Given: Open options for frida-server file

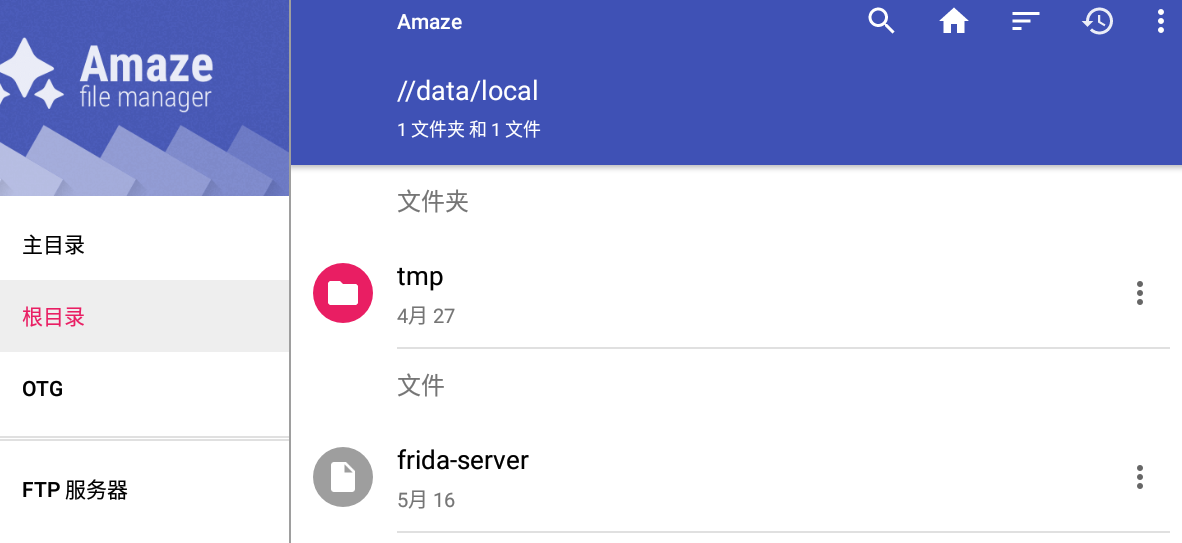Looking at the screenshot, I should (x=1139, y=477).
